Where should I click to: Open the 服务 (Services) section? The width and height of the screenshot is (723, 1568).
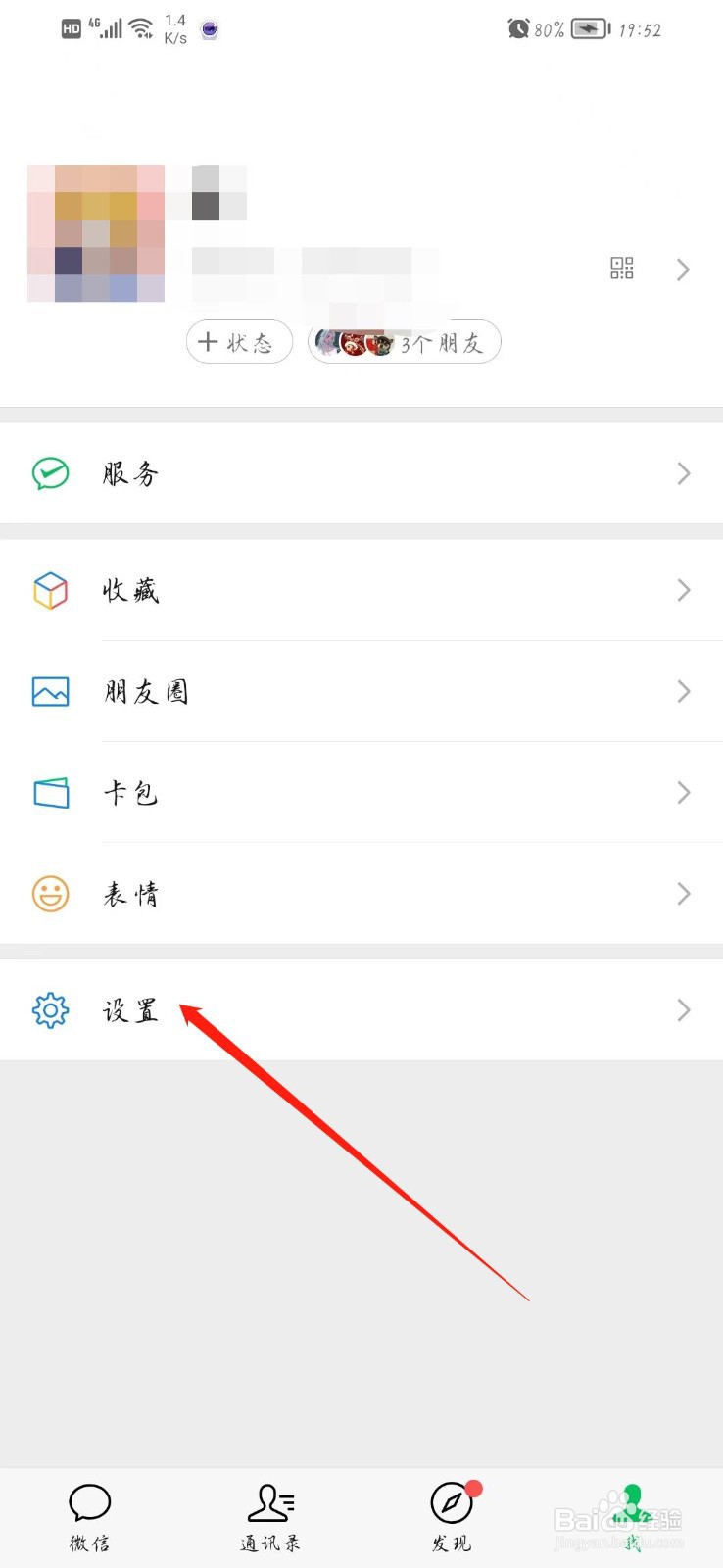click(127, 473)
